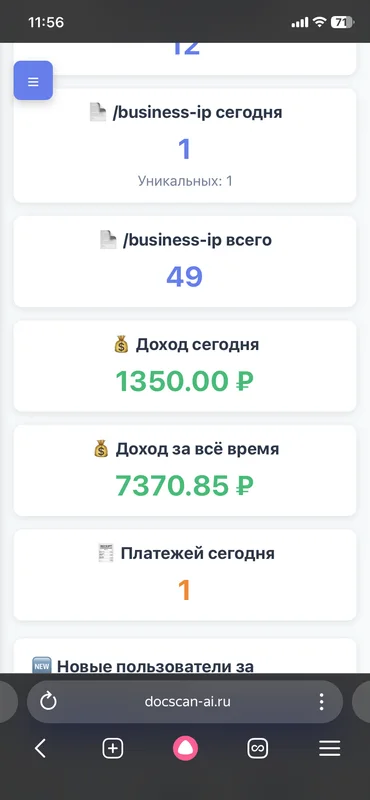This screenshot has width=370, height=800.
Task: Open a new browser tab
Action: [x=112, y=748]
